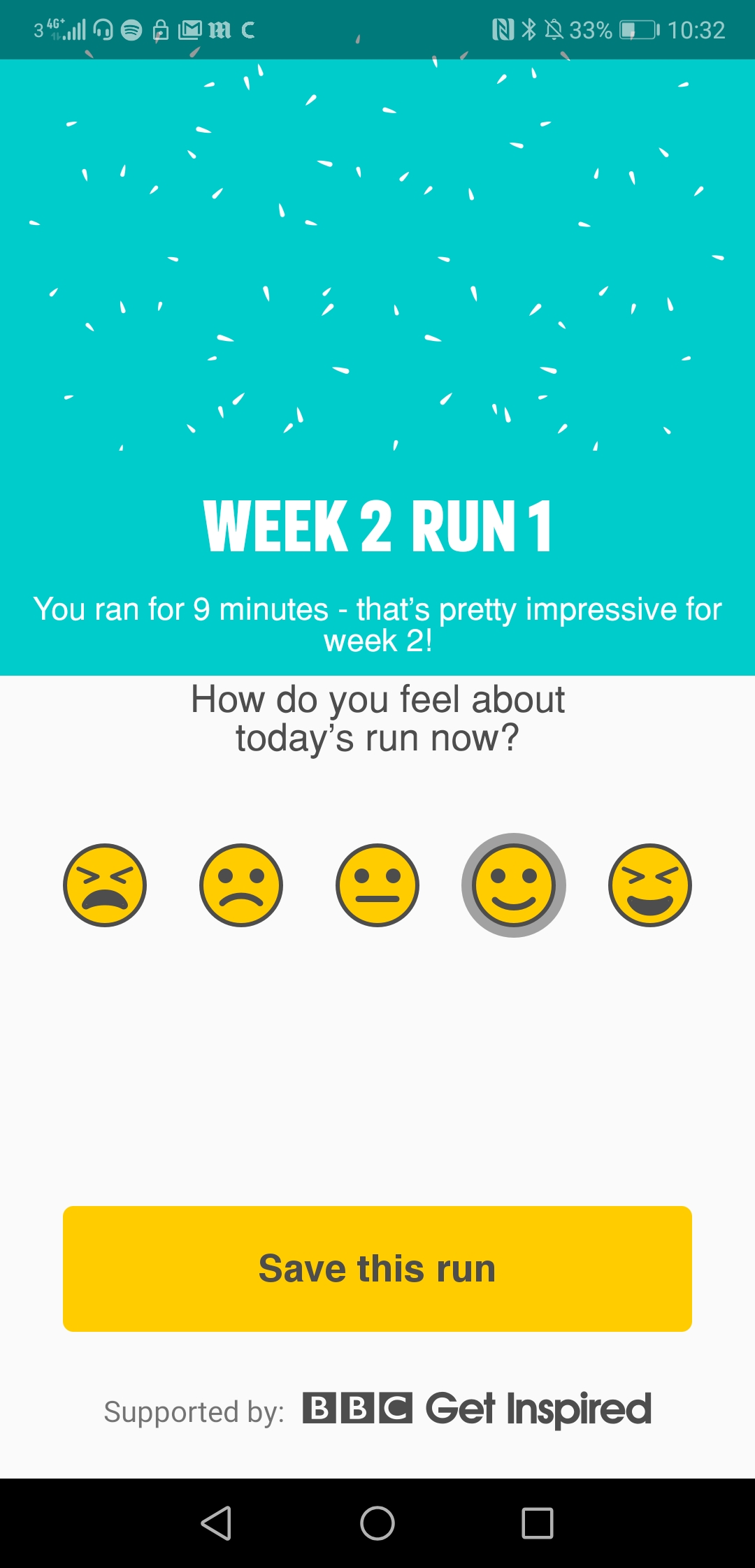
Task: Select the angry exhausted face emoji
Action: click(105, 885)
